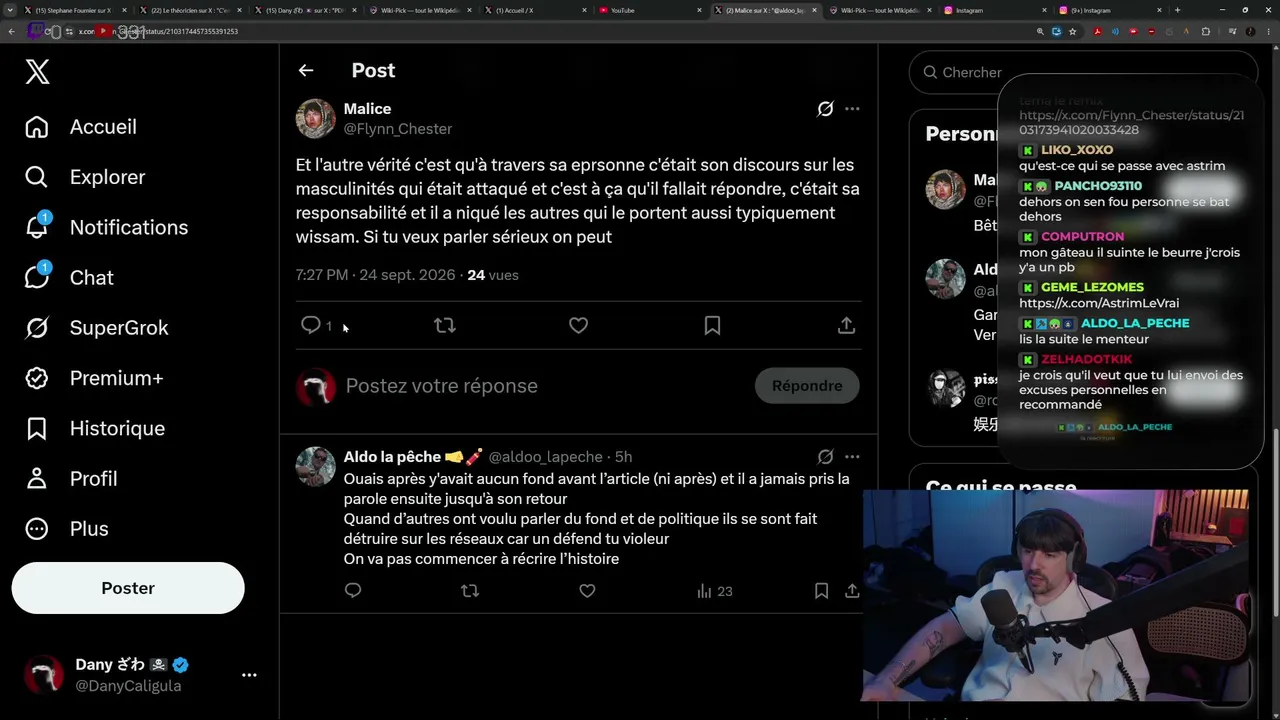Open Accueil in the sidebar

(x=82, y=127)
